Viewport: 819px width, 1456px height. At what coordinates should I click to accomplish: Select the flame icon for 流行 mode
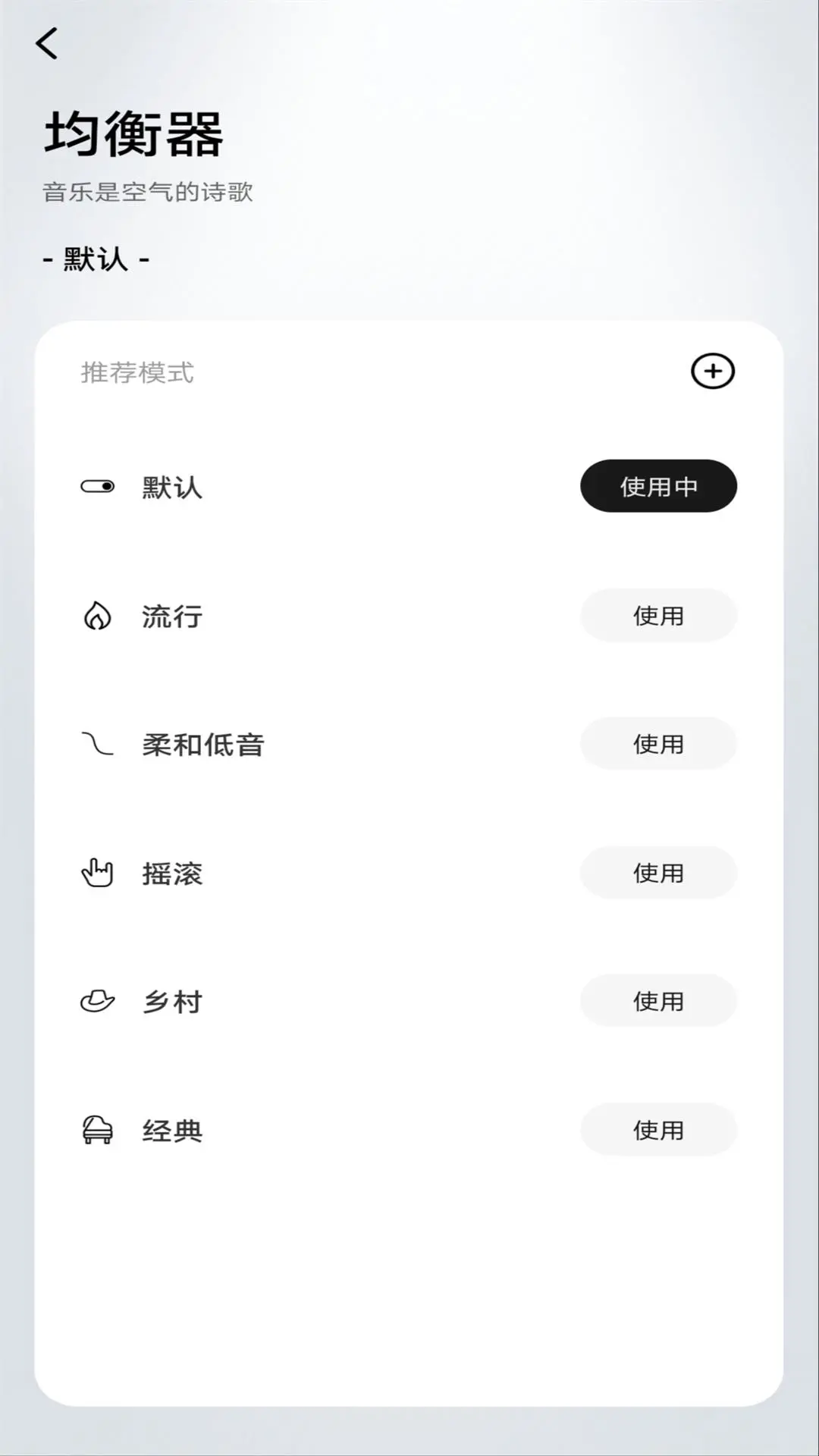pyautogui.click(x=96, y=616)
